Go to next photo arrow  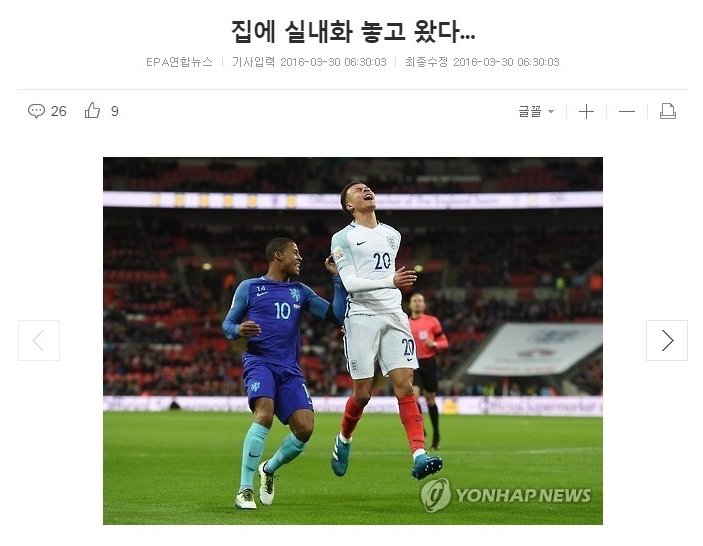point(666,340)
